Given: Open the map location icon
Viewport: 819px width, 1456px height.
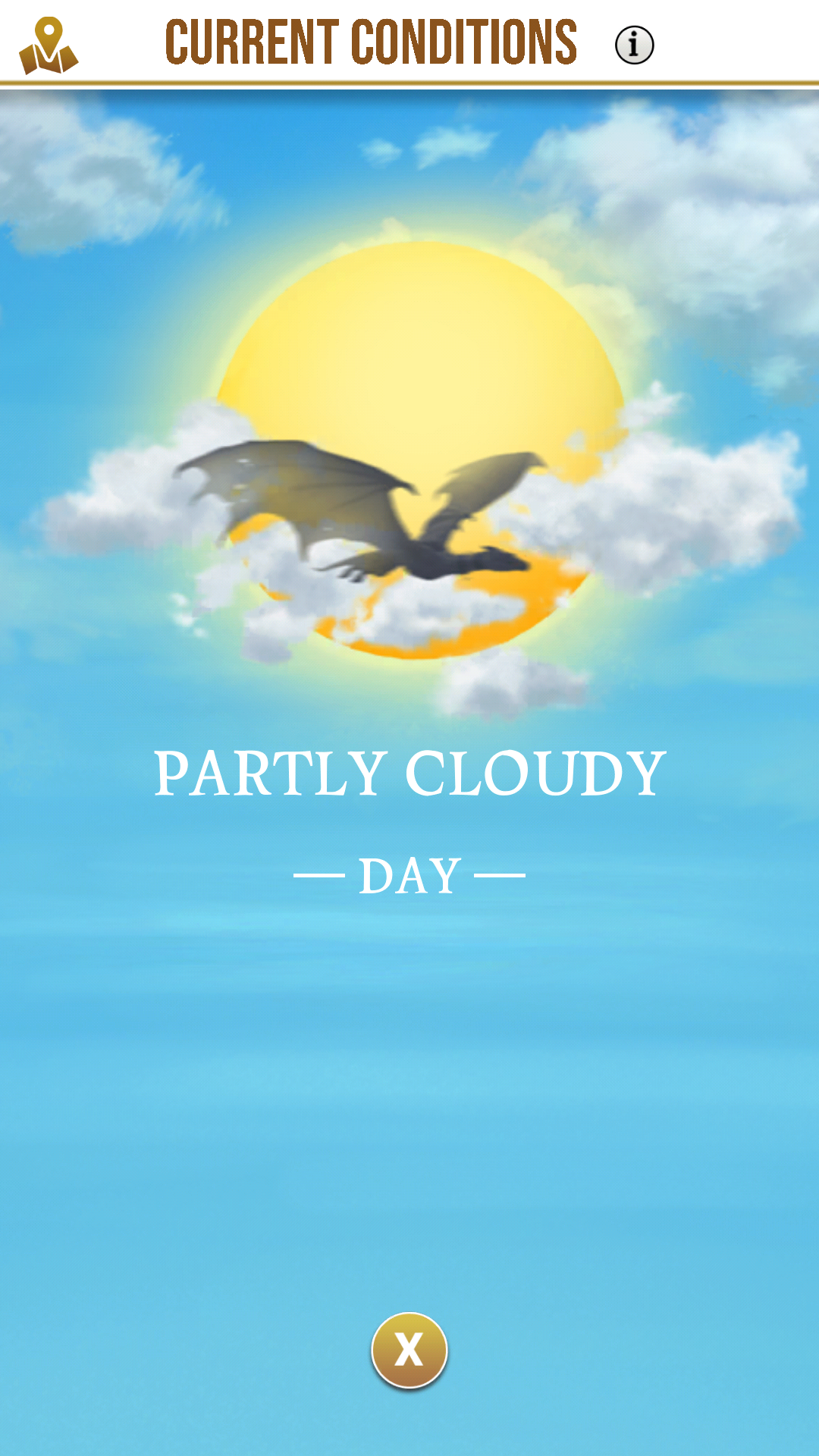Looking at the screenshot, I should [x=49, y=45].
